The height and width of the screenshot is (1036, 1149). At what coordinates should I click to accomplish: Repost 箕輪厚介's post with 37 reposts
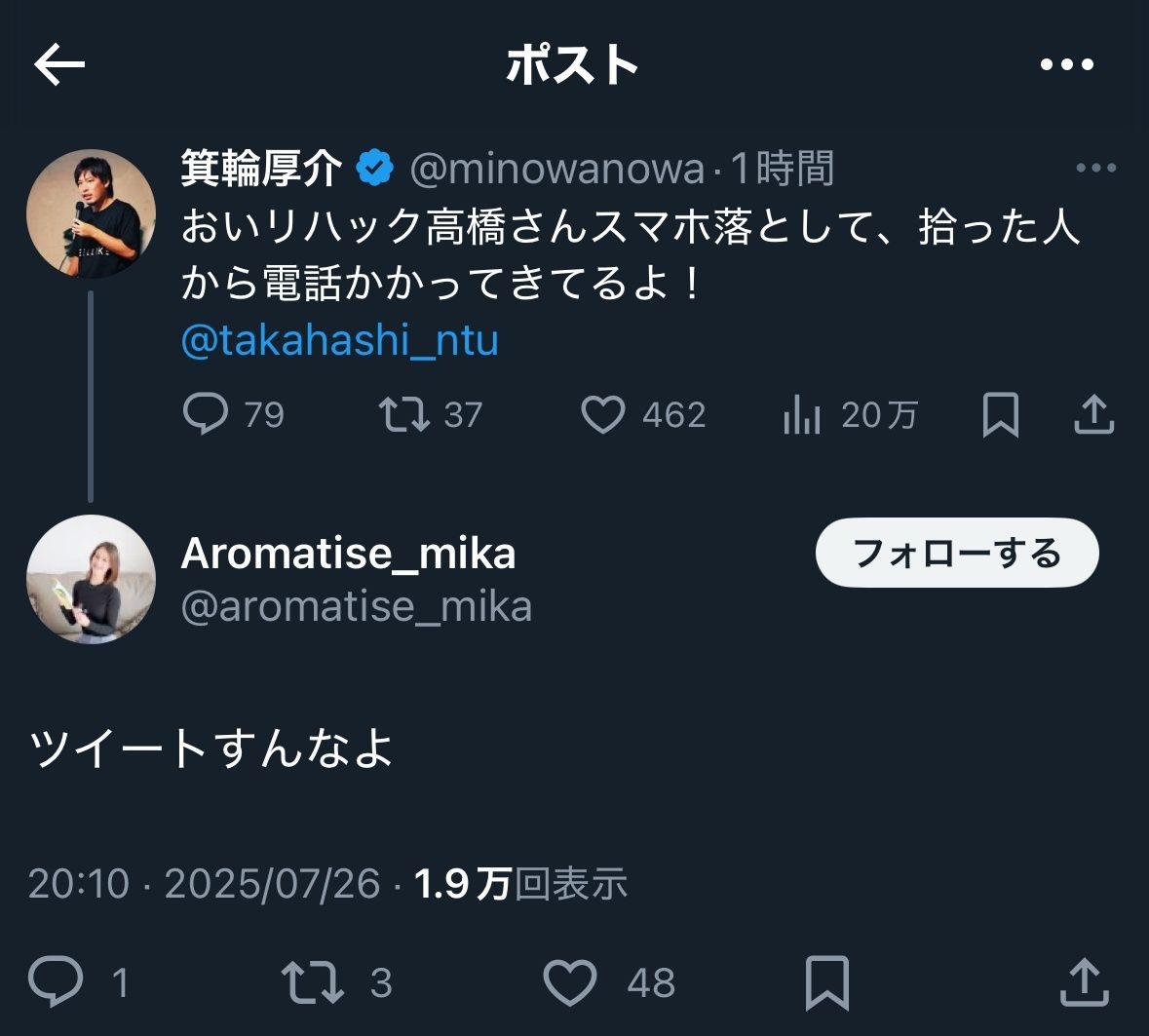pyautogui.click(x=404, y=414)
